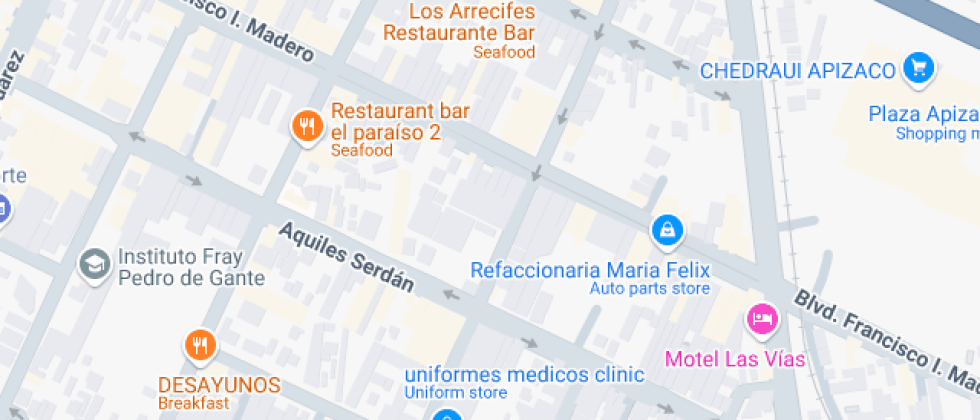Open the CHEDRAUI APIZACO shopping pin
This screenshot has width=980, height=420.
point(918,69)
